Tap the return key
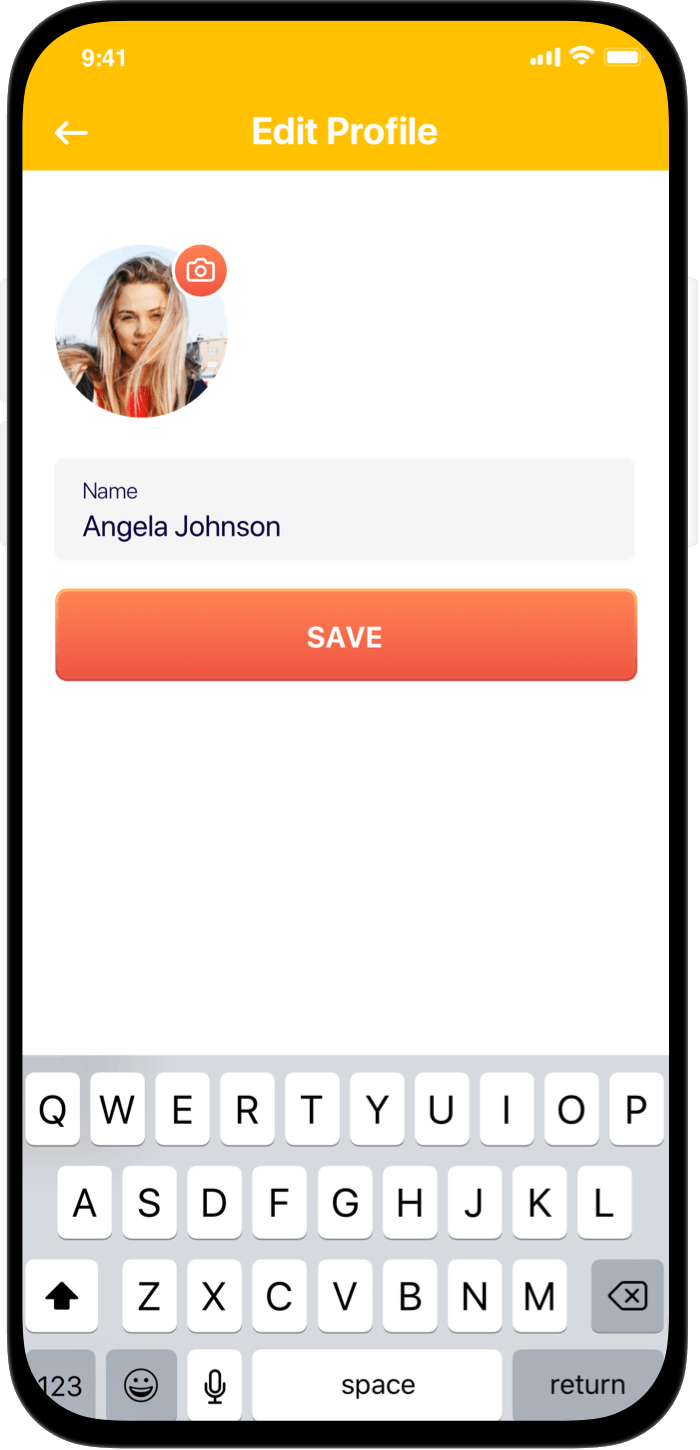 point(588,1385)
